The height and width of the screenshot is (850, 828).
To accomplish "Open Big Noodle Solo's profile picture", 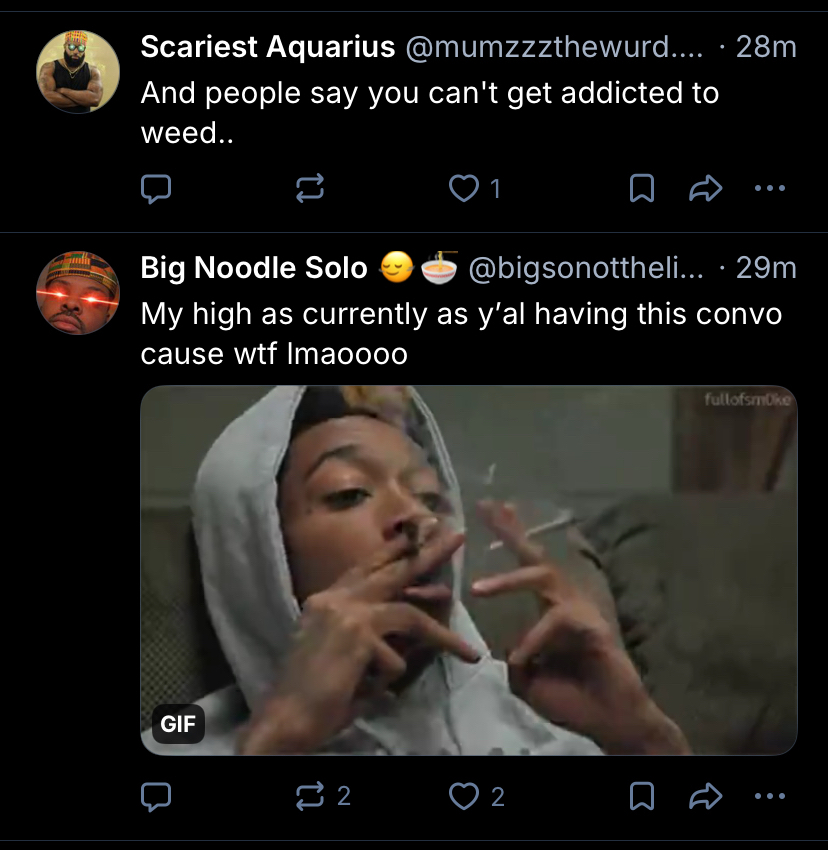I will click(78, 293).
